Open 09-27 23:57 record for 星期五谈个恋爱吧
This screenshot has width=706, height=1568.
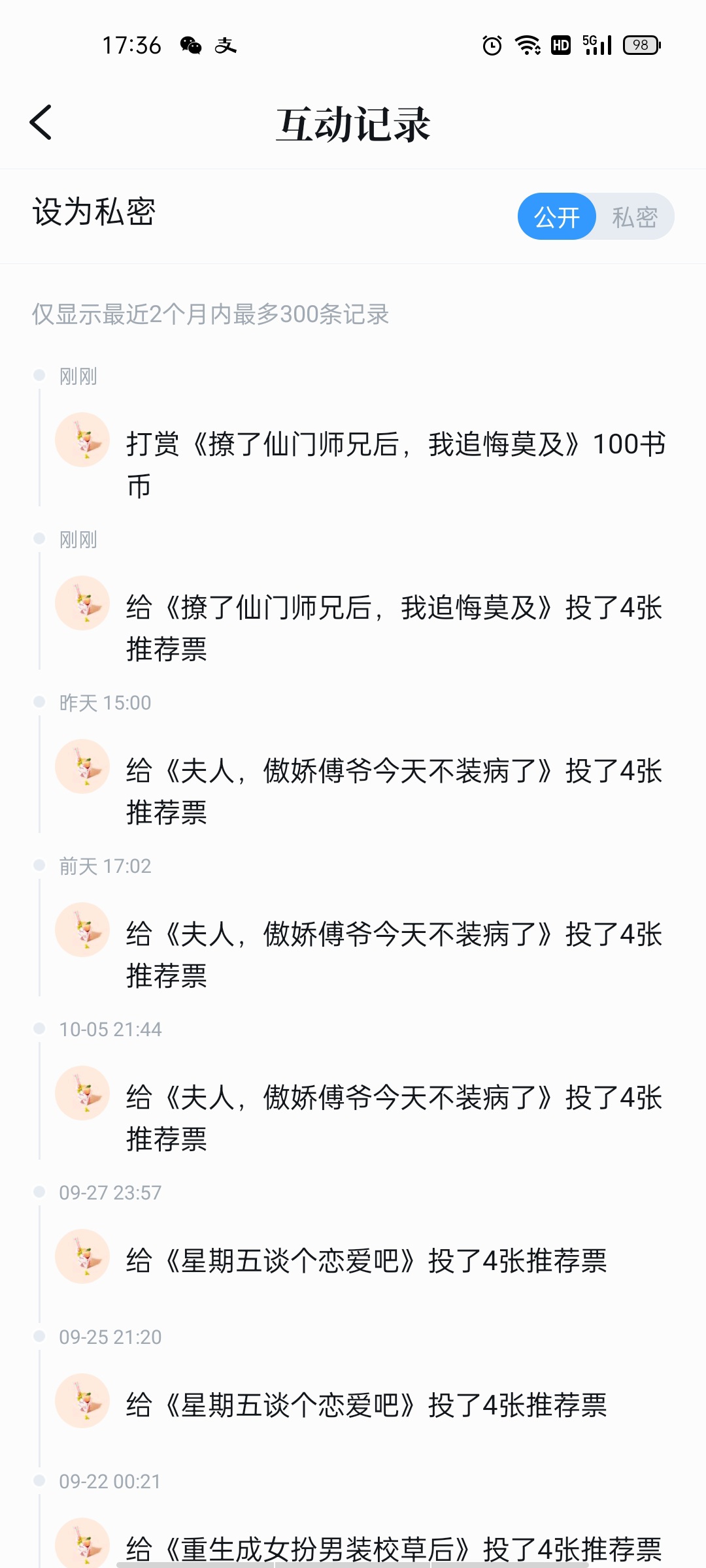(x=367, y=1261)
